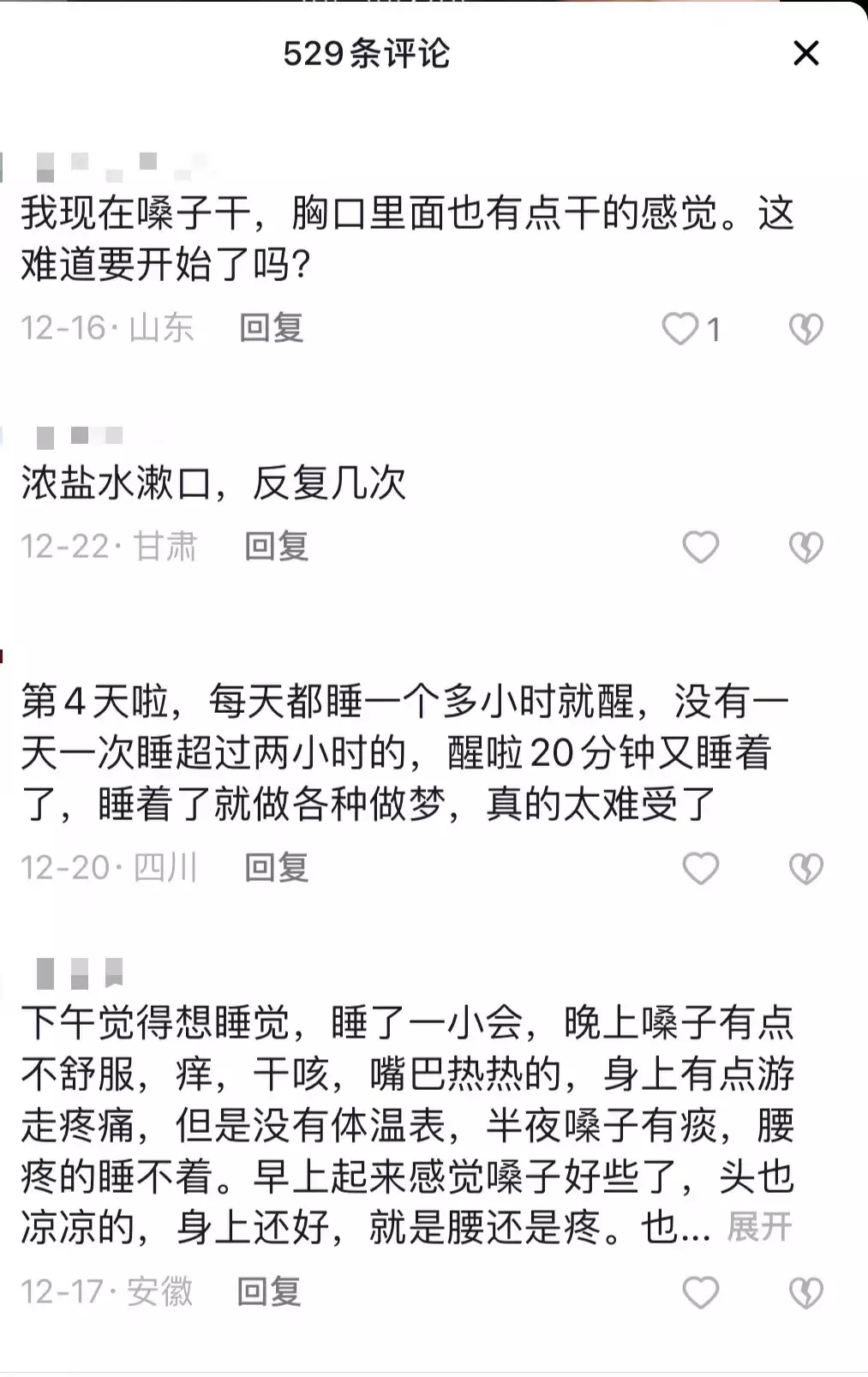Expand the truncated comment with 展开
Image resolution: width=868 pixels, height=1377 pixels.
(759, 1227)
